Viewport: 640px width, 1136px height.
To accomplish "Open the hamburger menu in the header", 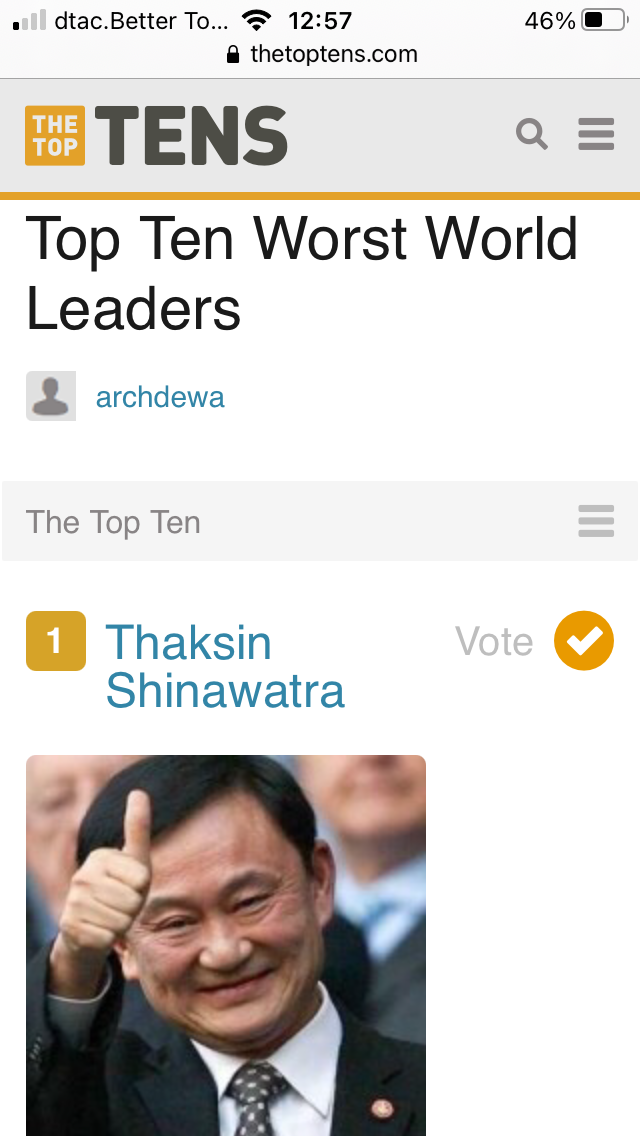I will (596, 134).
